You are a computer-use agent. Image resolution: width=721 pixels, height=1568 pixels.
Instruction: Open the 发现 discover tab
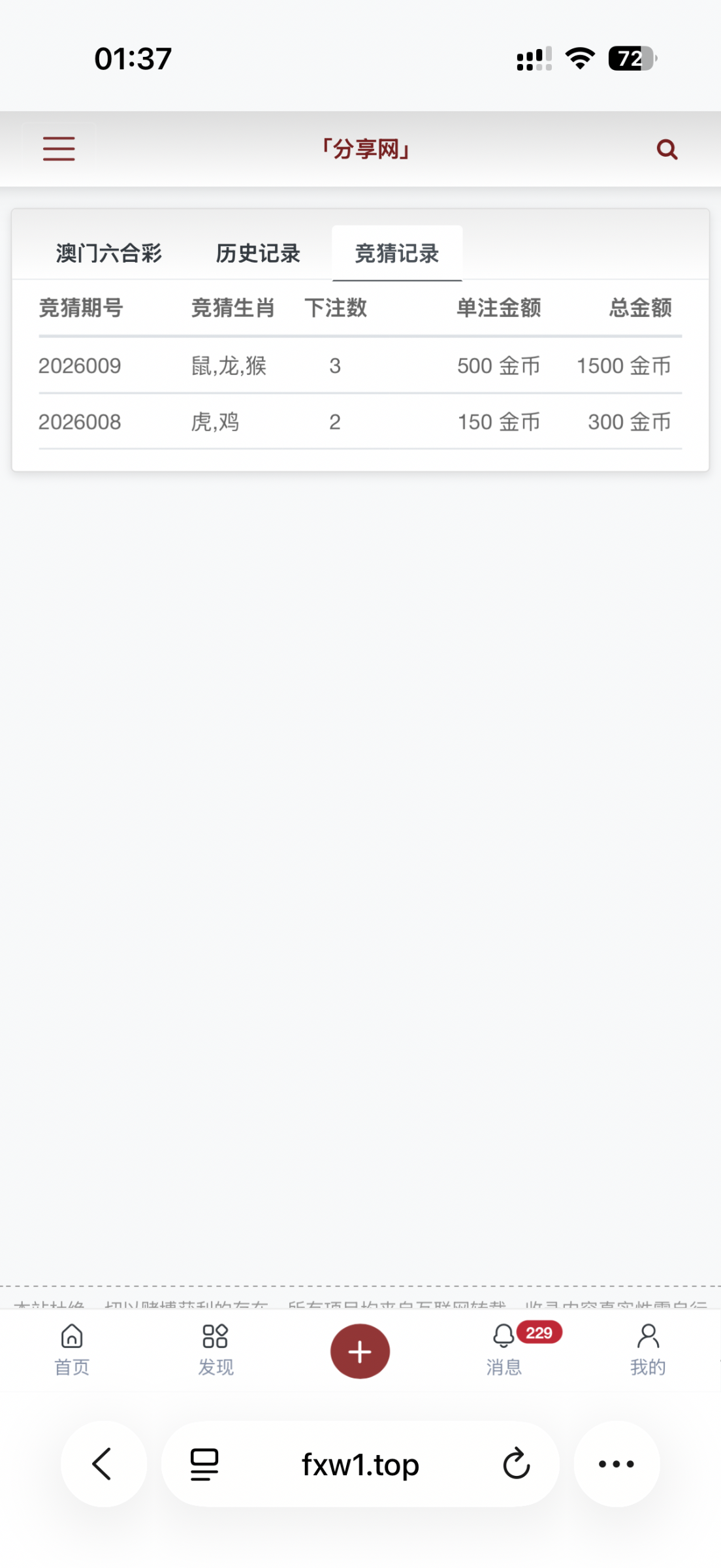click(216, 1349)
